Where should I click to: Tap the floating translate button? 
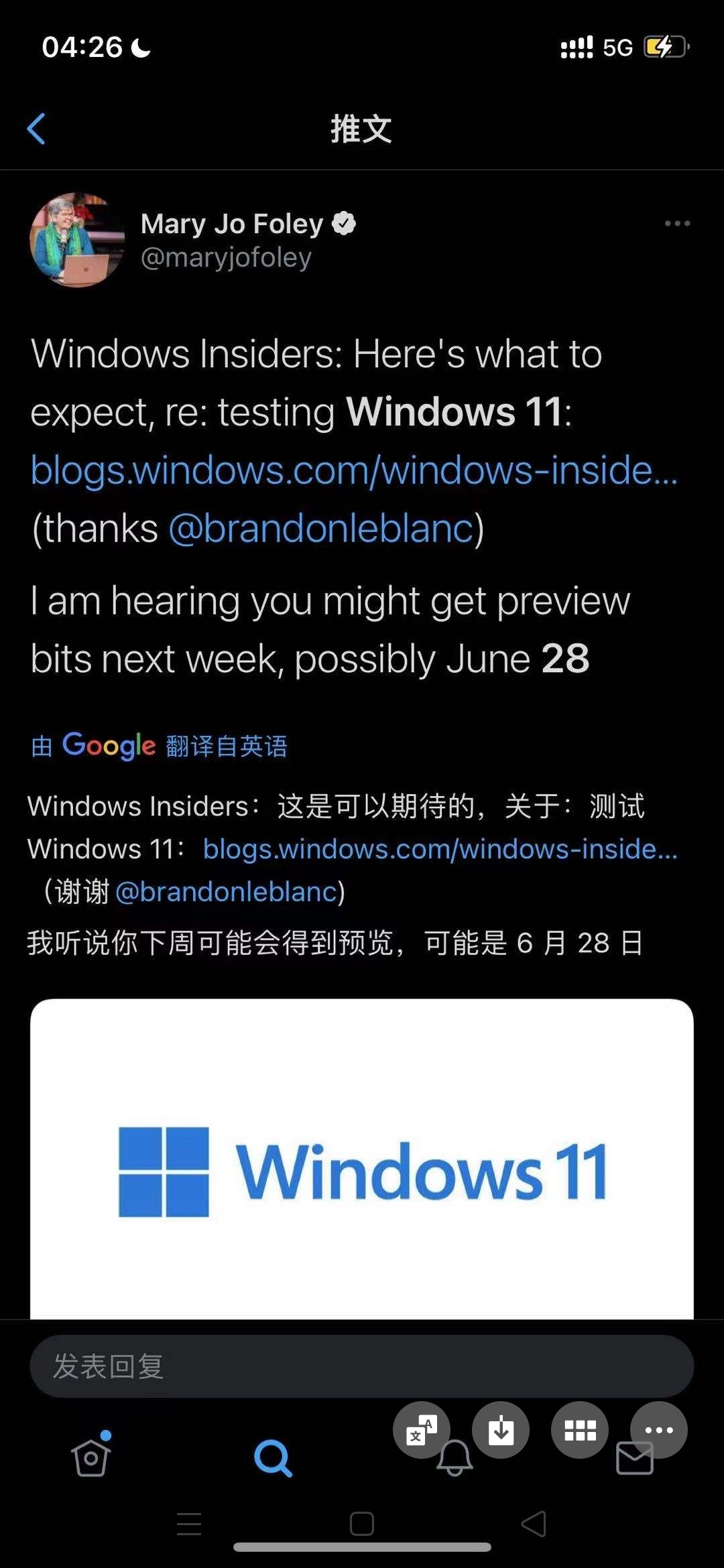pos(422,1430)
